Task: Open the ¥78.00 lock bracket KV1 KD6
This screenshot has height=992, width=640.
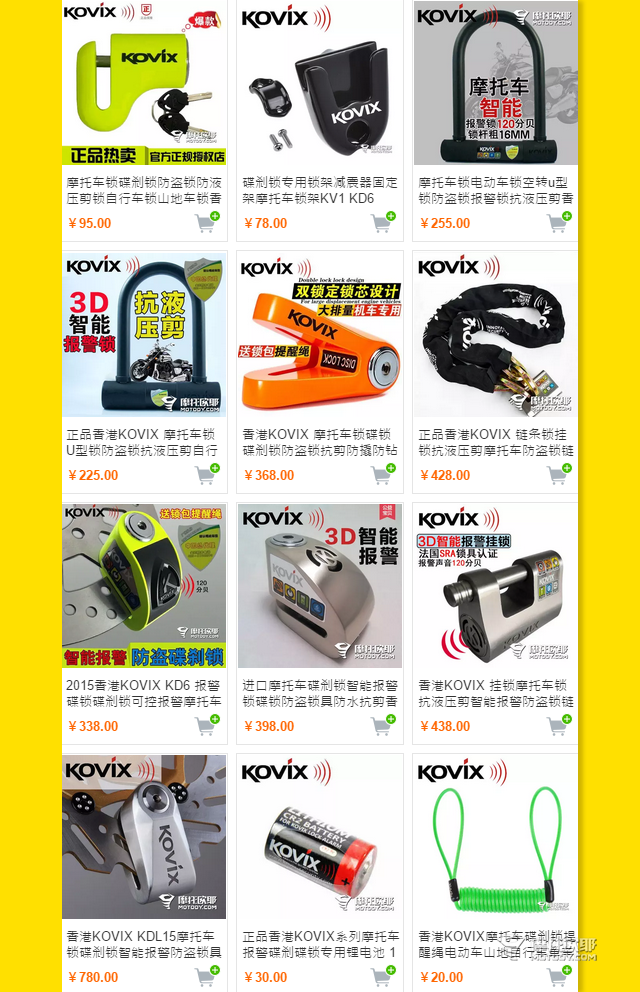Action: click(320, 84)
